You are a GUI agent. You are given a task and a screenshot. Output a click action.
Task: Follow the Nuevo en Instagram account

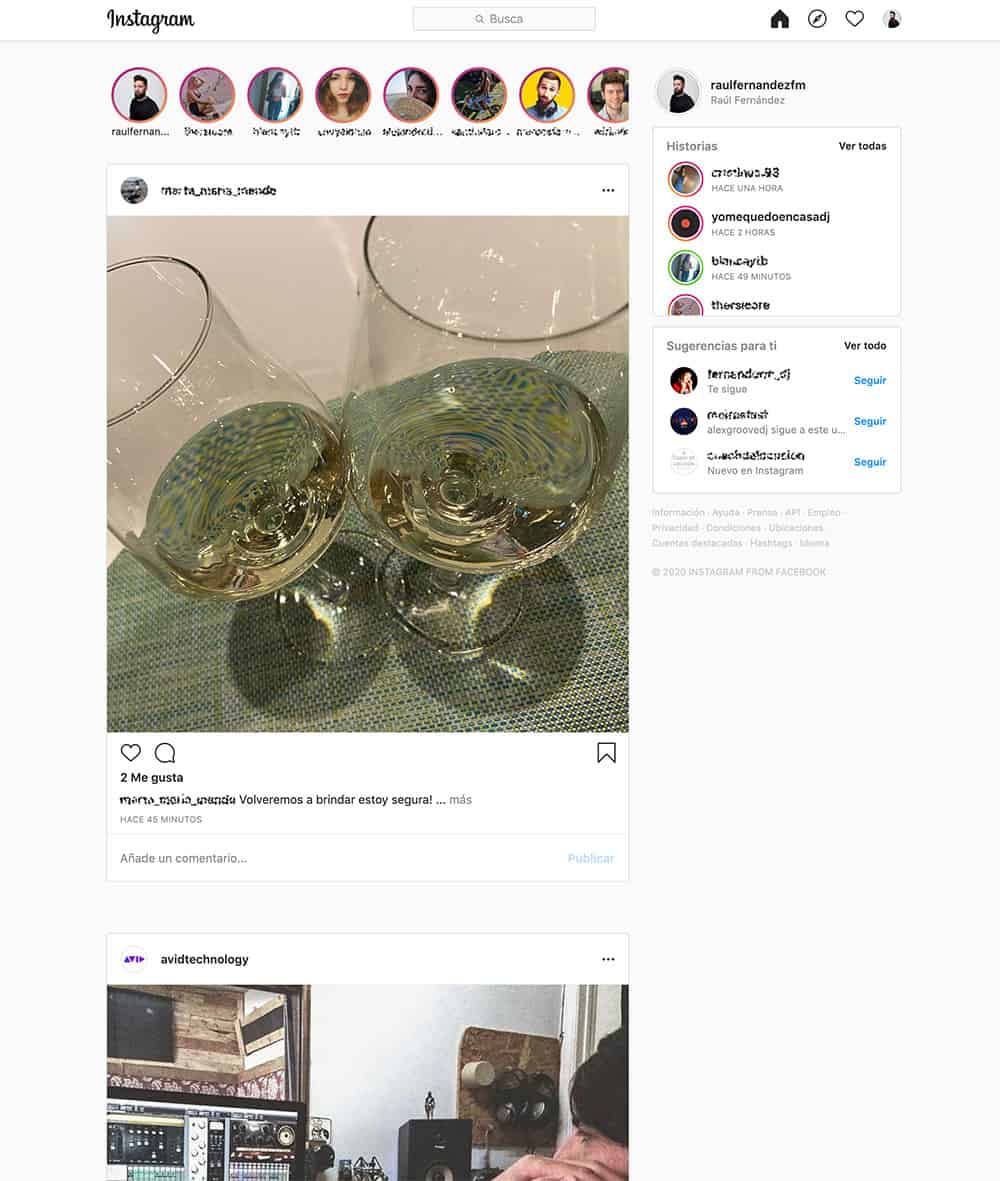870,462
